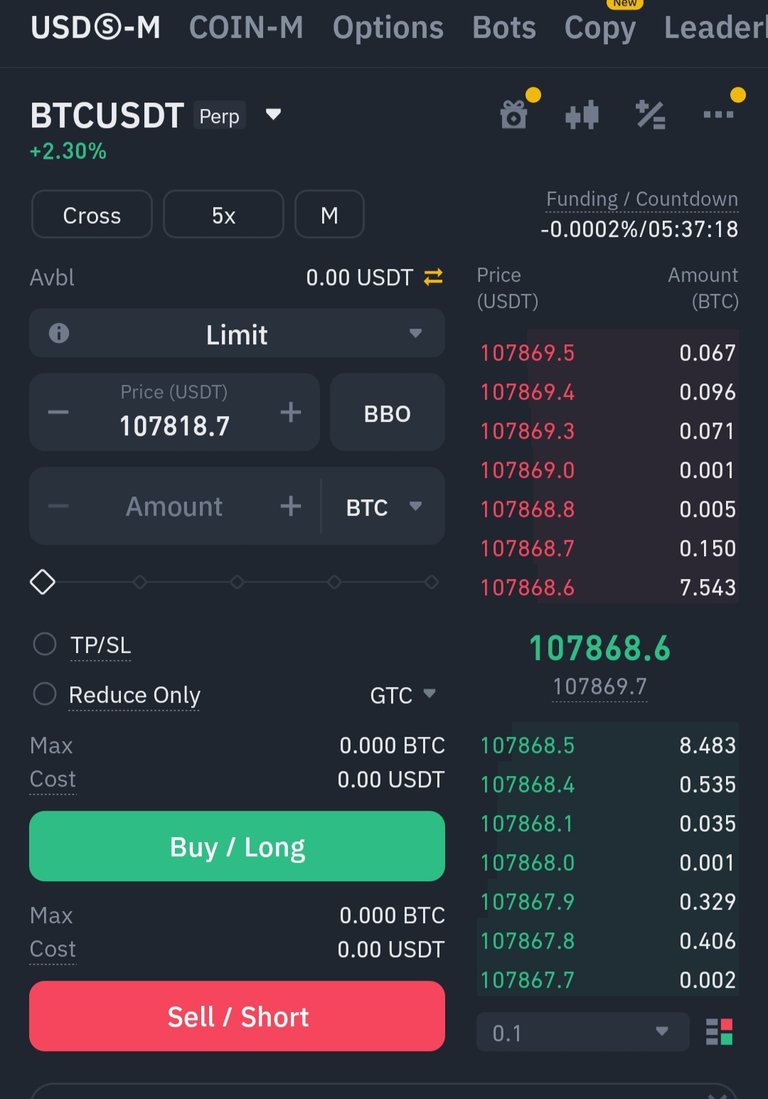The width and height of the screenshot is (768, 1099).
Task: Tap the Amount input field
Action: pos(174,506)
